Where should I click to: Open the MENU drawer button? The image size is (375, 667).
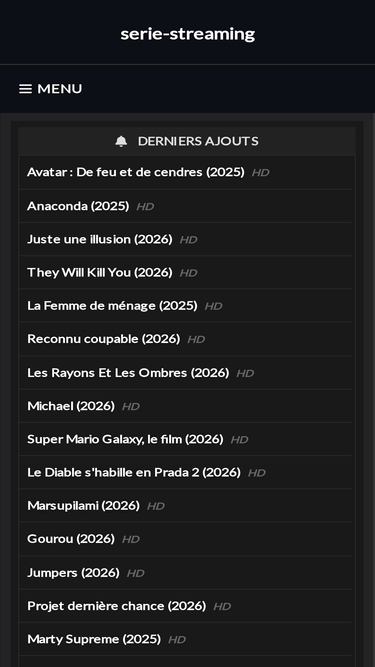[51, 88]
